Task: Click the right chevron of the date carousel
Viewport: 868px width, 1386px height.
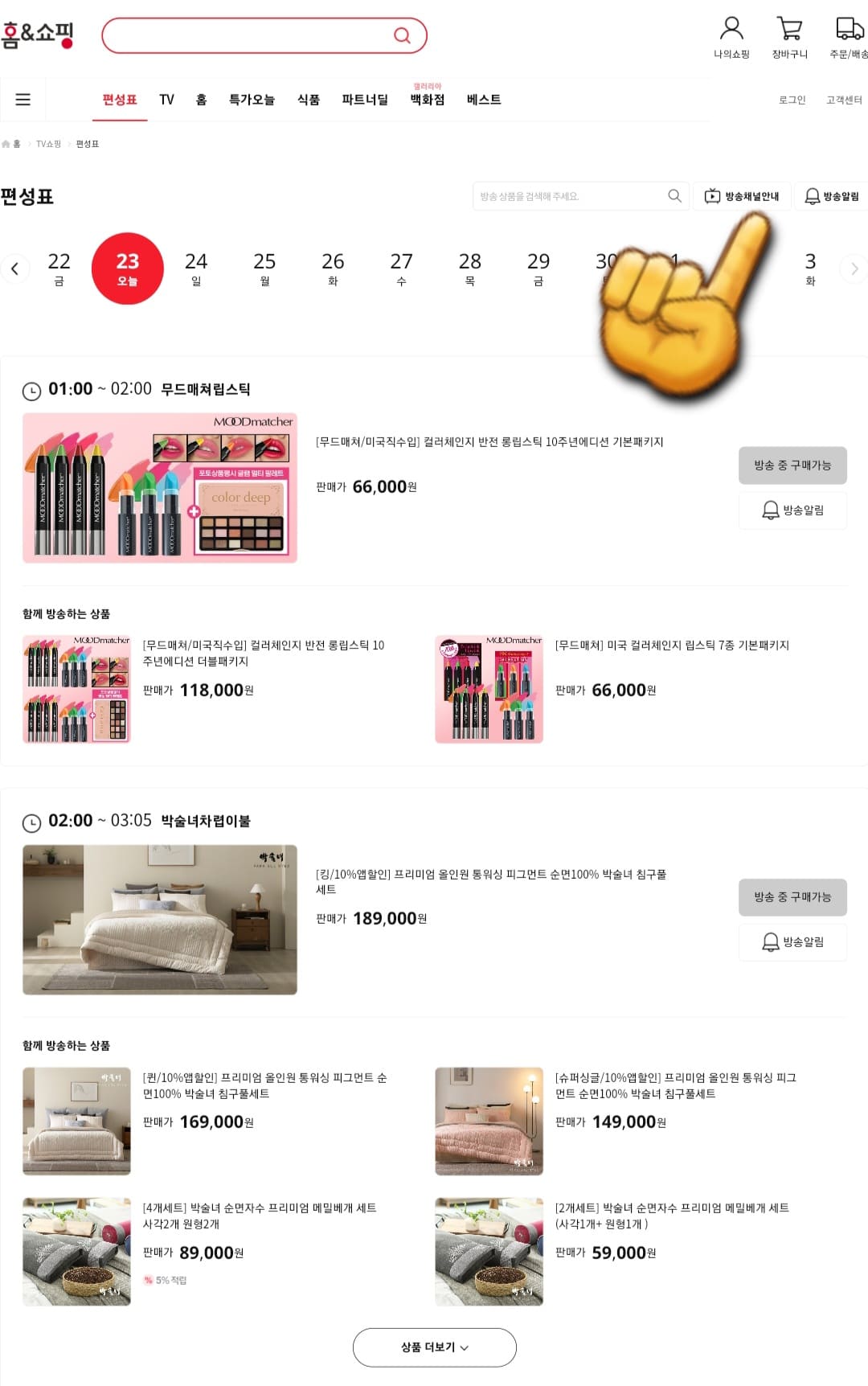Action: pos(854,269)
